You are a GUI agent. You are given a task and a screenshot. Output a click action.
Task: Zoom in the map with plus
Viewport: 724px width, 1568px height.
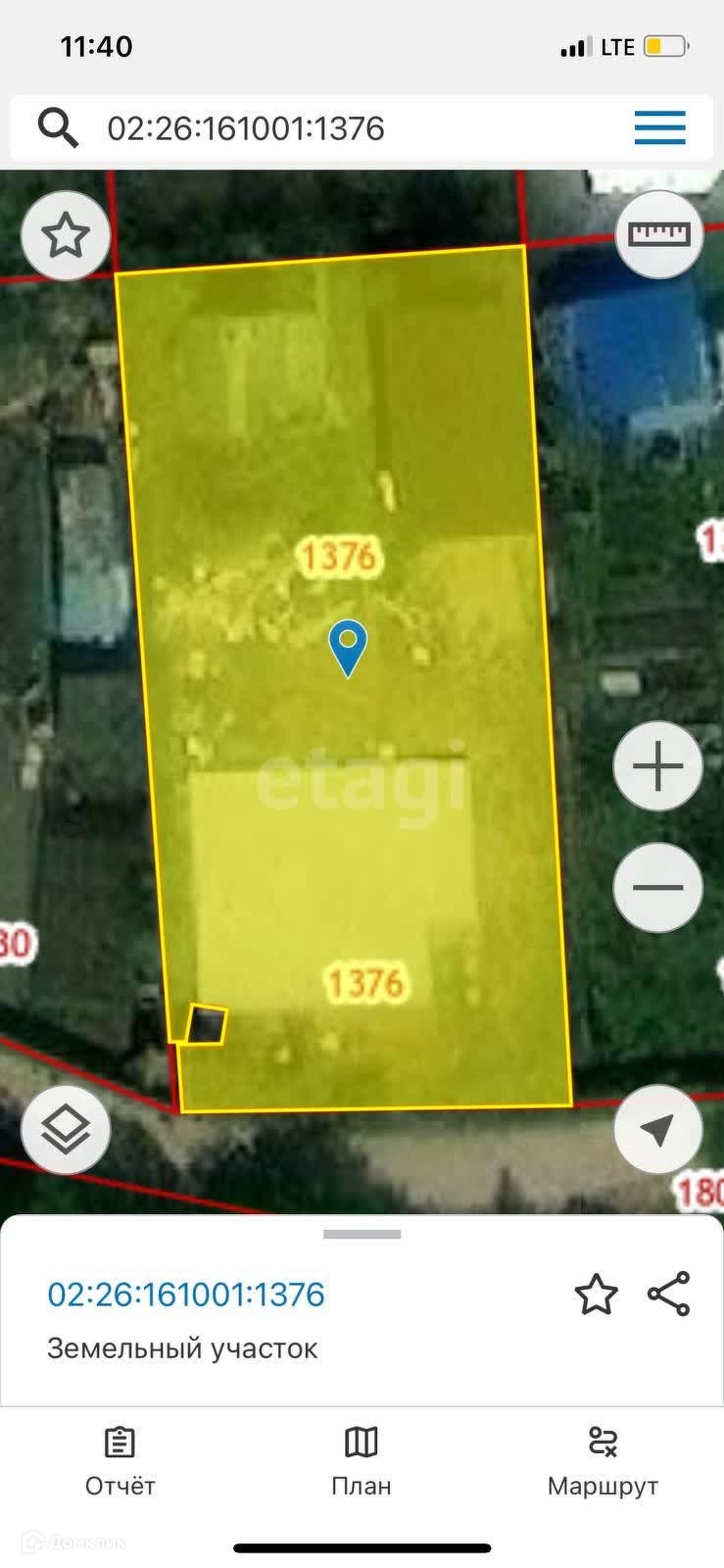[x=658, y=766]
